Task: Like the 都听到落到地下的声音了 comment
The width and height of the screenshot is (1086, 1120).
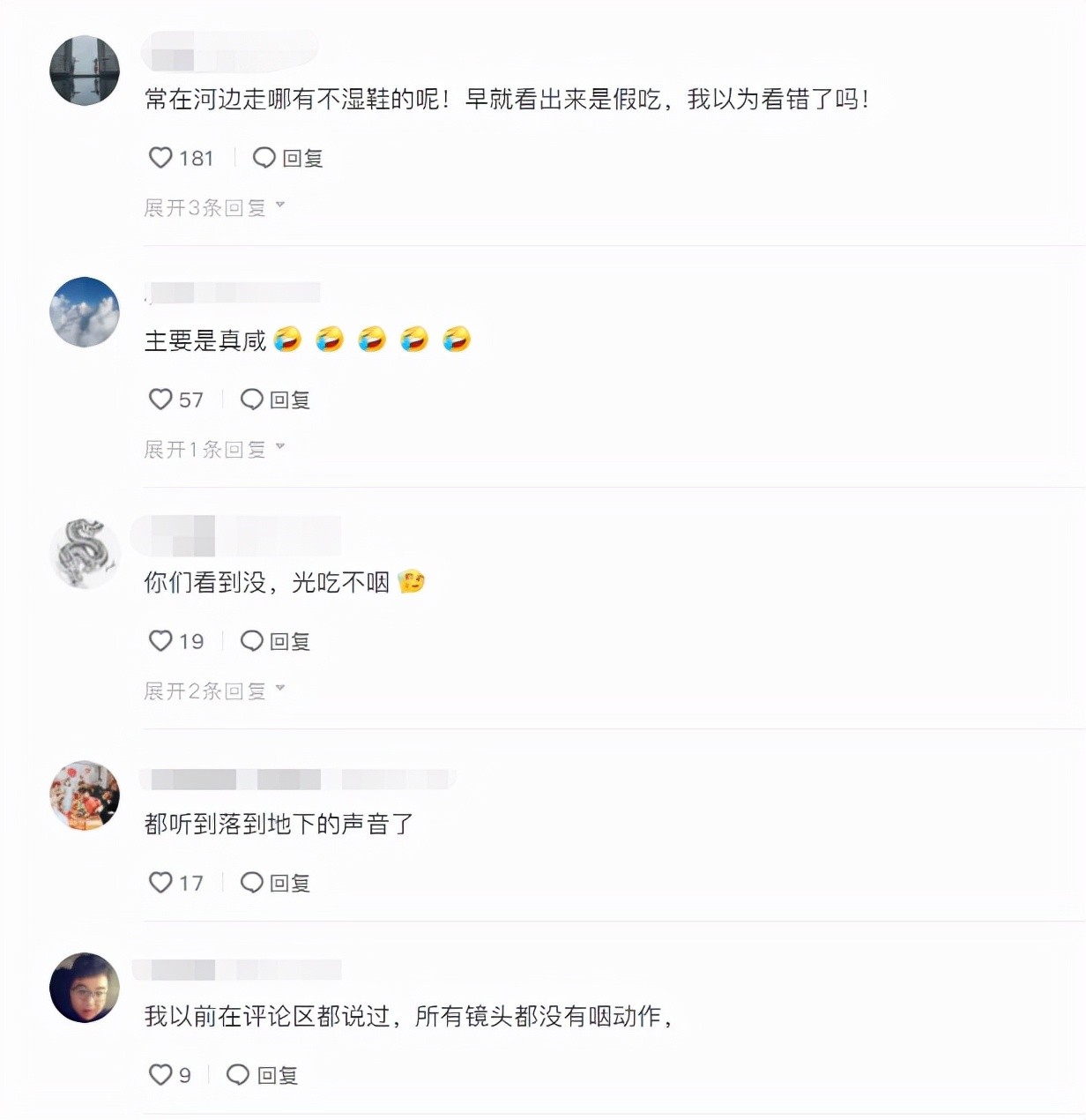Action: tap(160, 883)
